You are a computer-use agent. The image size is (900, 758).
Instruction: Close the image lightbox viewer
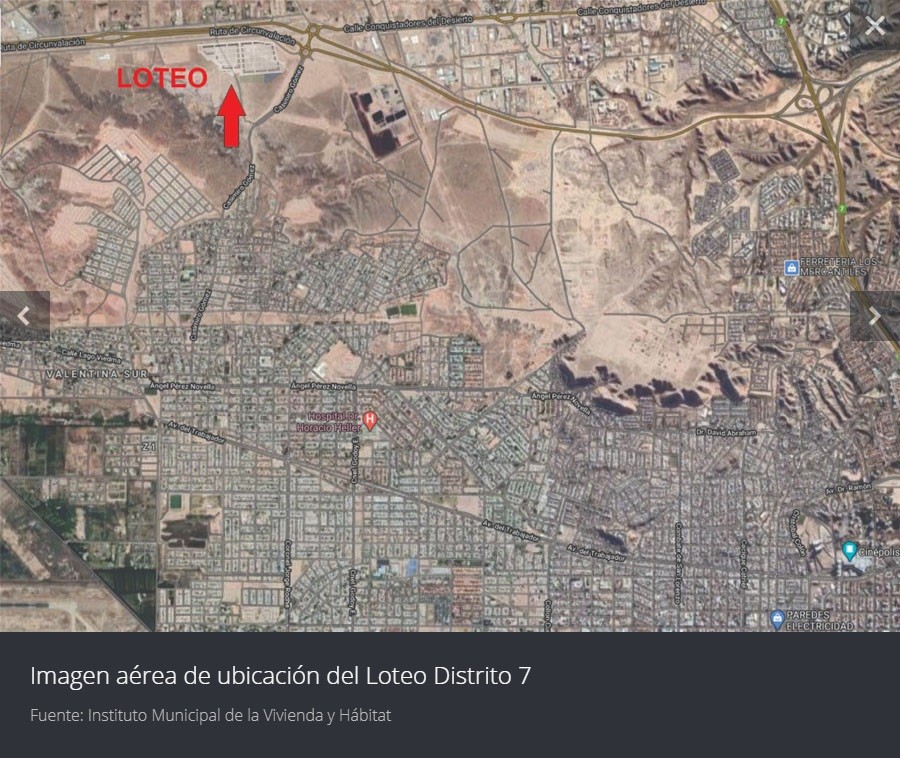coord(875,26)
